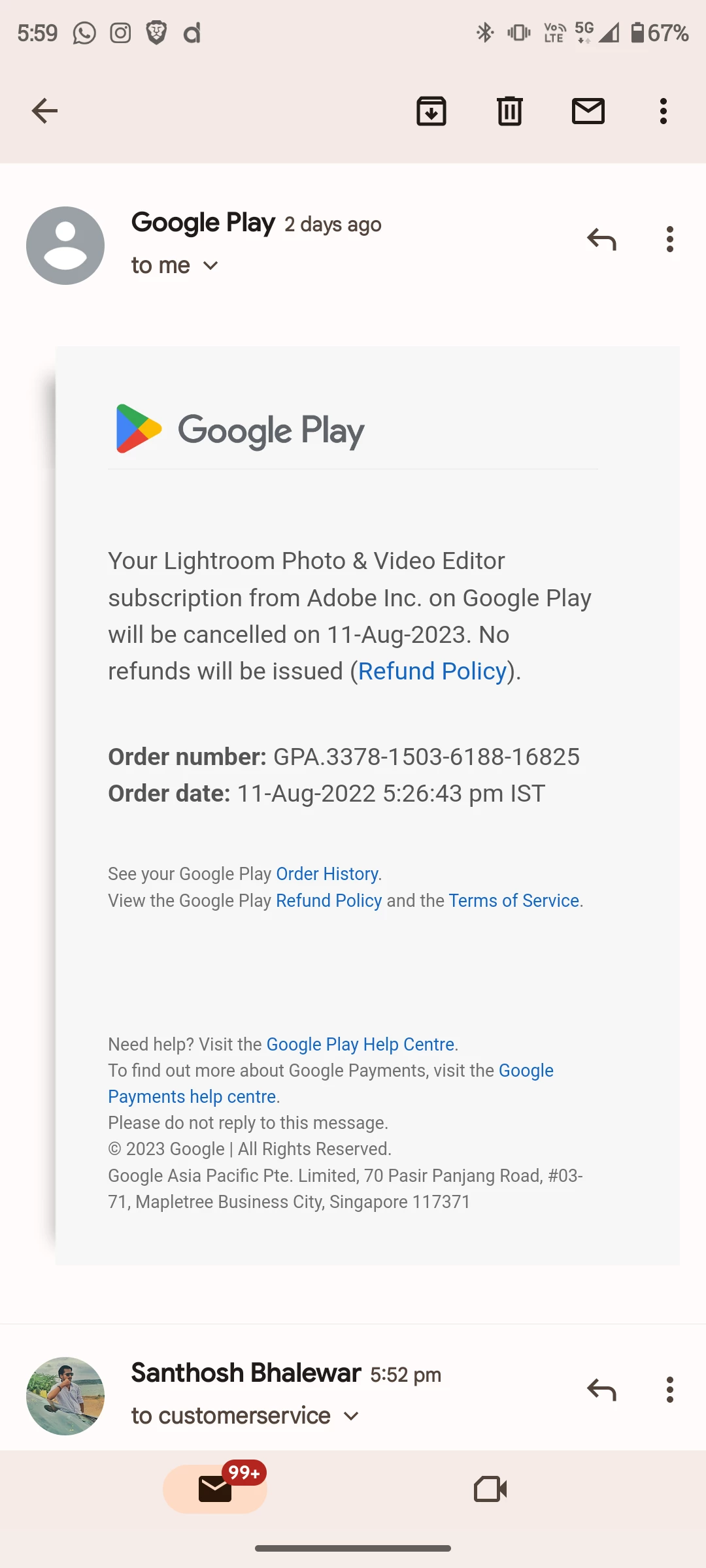This screenshot has width=706, height=1568.
Task: Expand recipient details under Google Play
Action: point(210,266)
